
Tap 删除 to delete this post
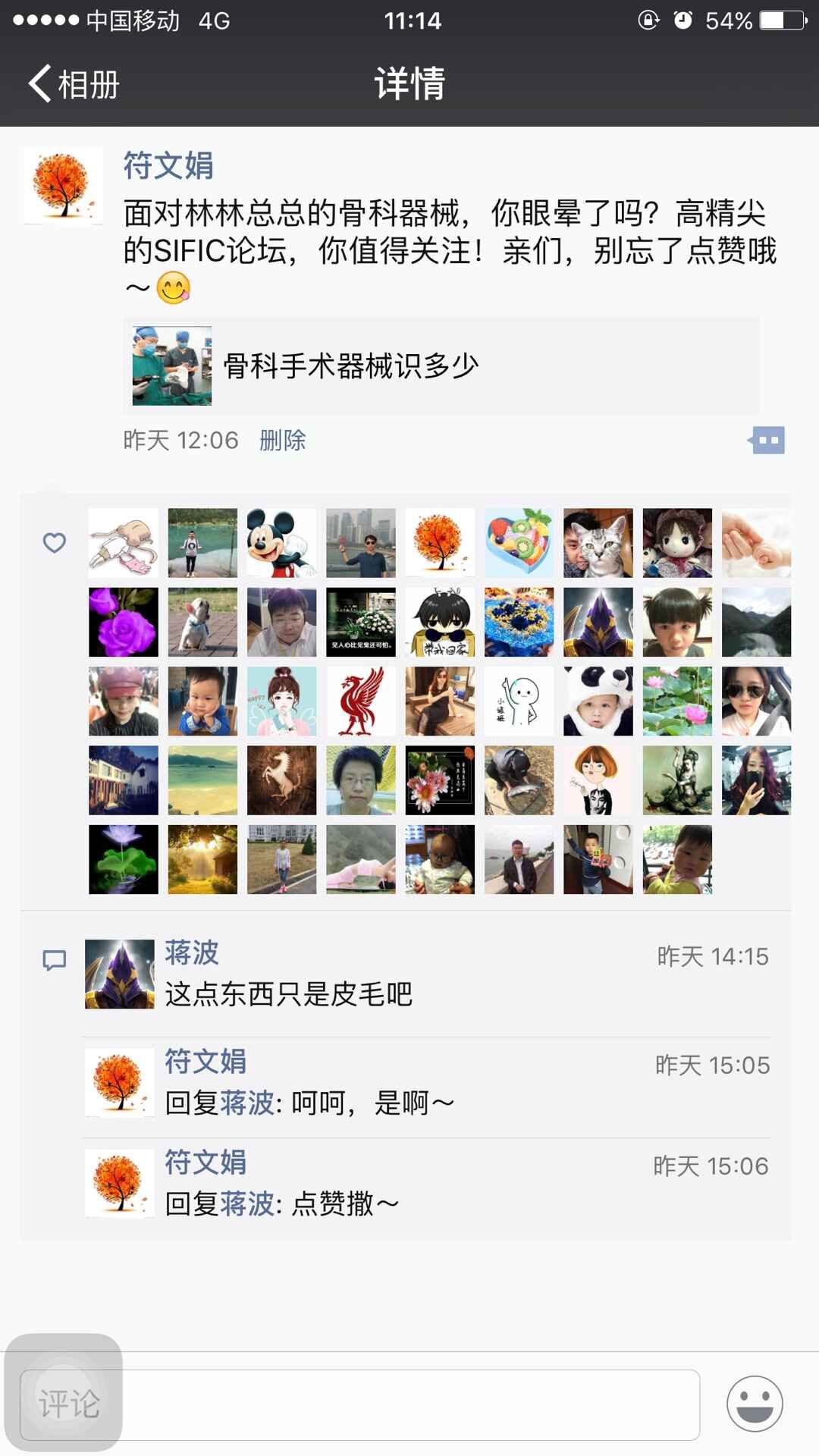click(282, 441)
